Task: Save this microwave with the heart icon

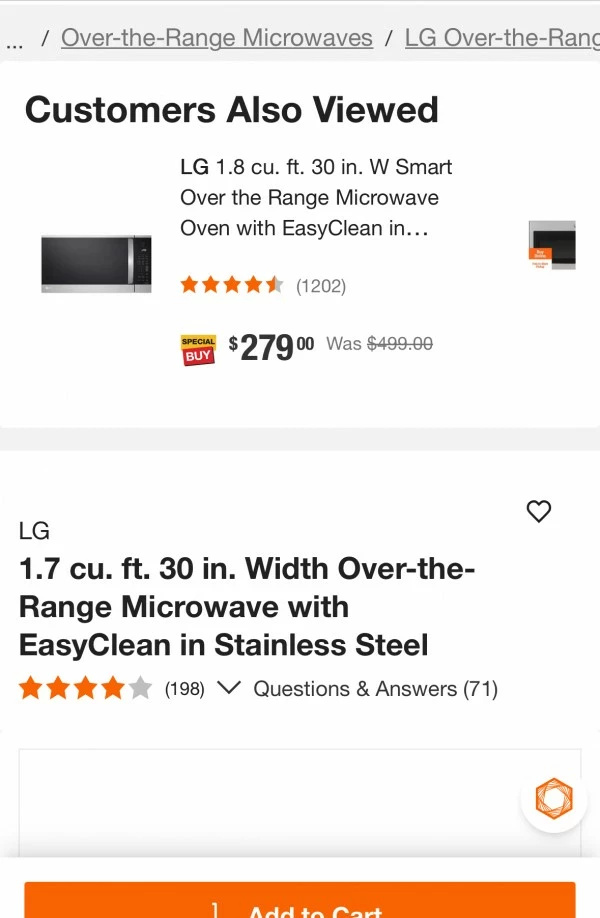Action: [539, 511]
